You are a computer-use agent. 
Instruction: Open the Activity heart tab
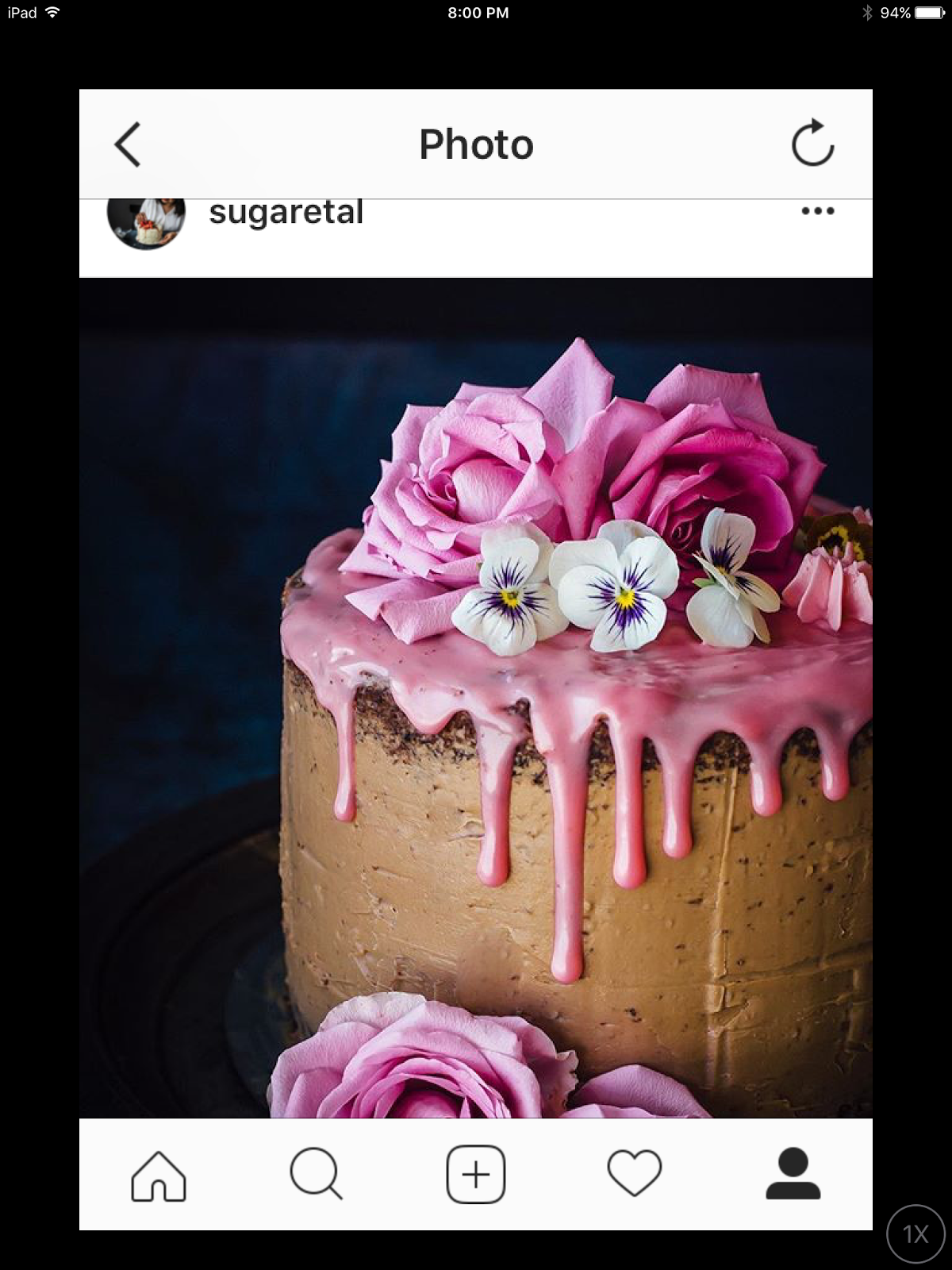(x=634, y=1173)
